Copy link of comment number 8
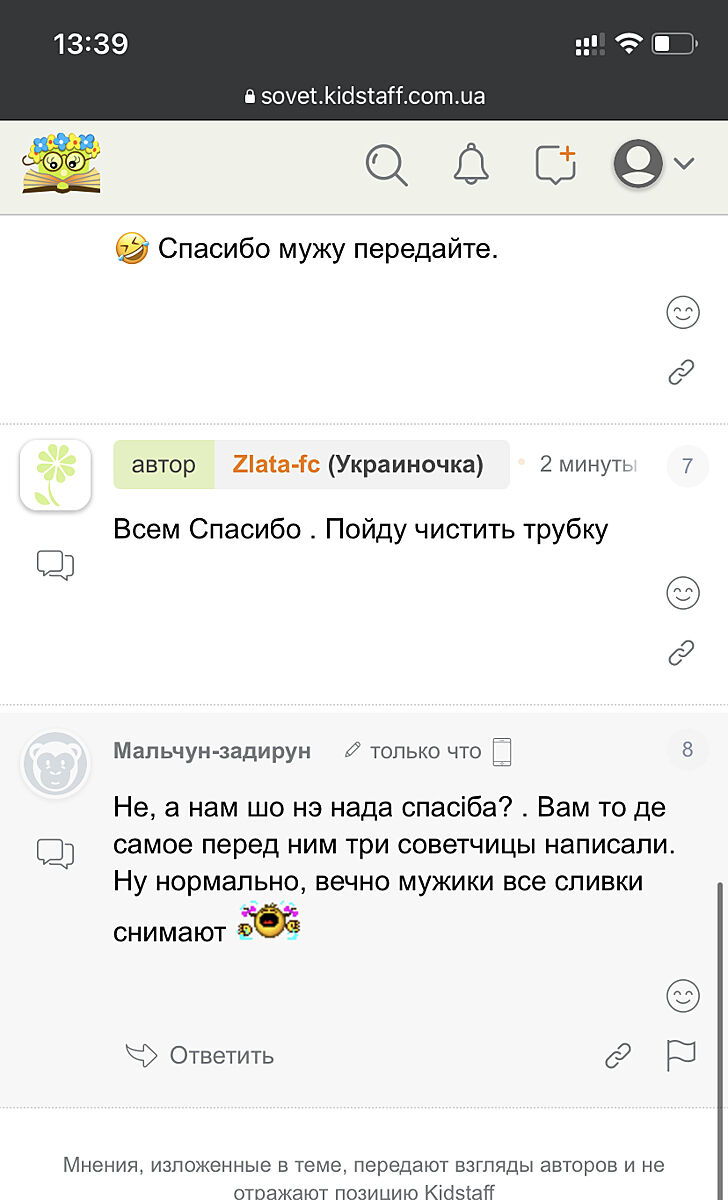The image size is (728, 1200). point(618,1055)
